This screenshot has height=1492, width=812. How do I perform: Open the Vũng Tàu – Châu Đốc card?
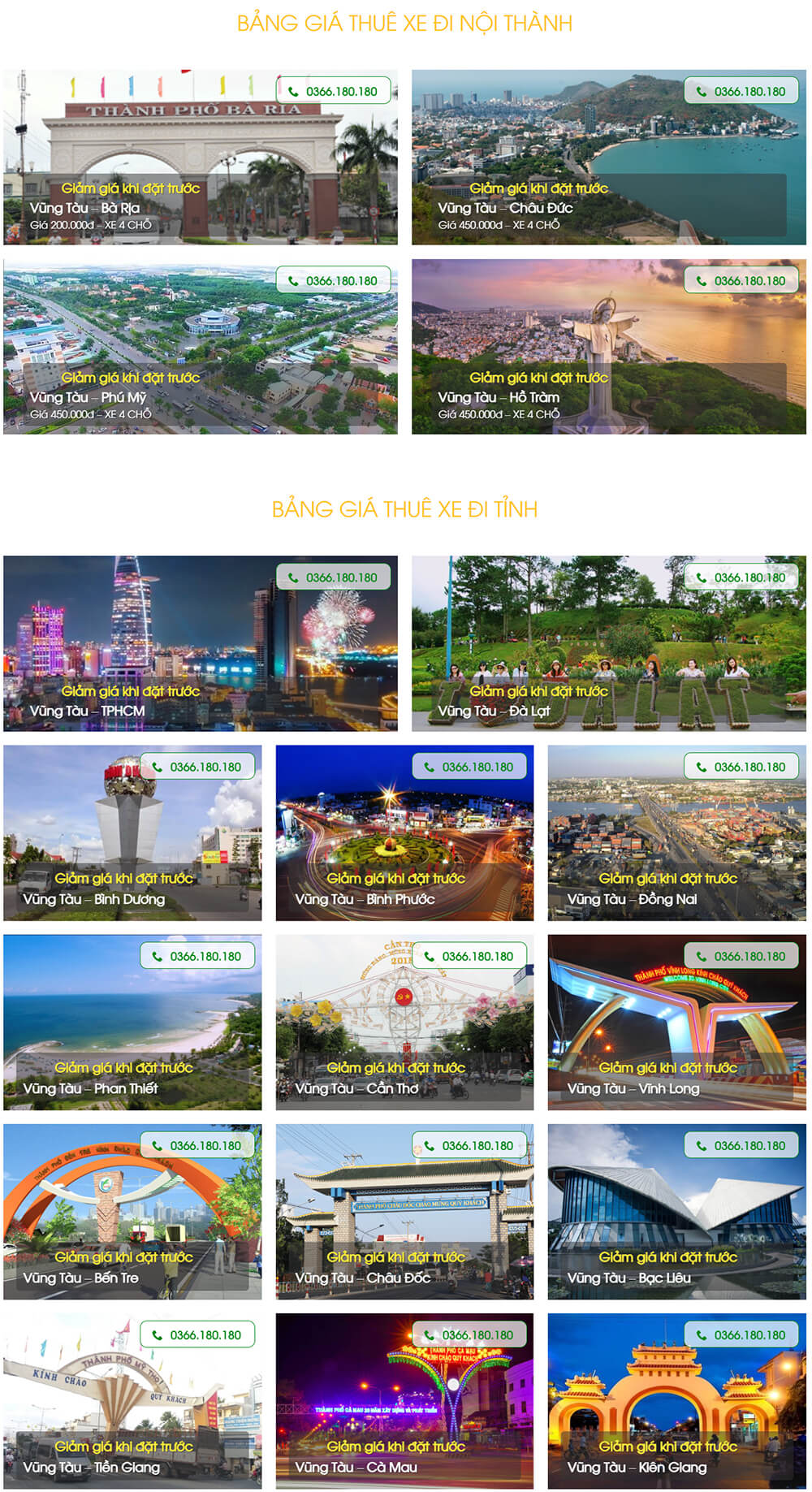click(x=362, y=1278)
